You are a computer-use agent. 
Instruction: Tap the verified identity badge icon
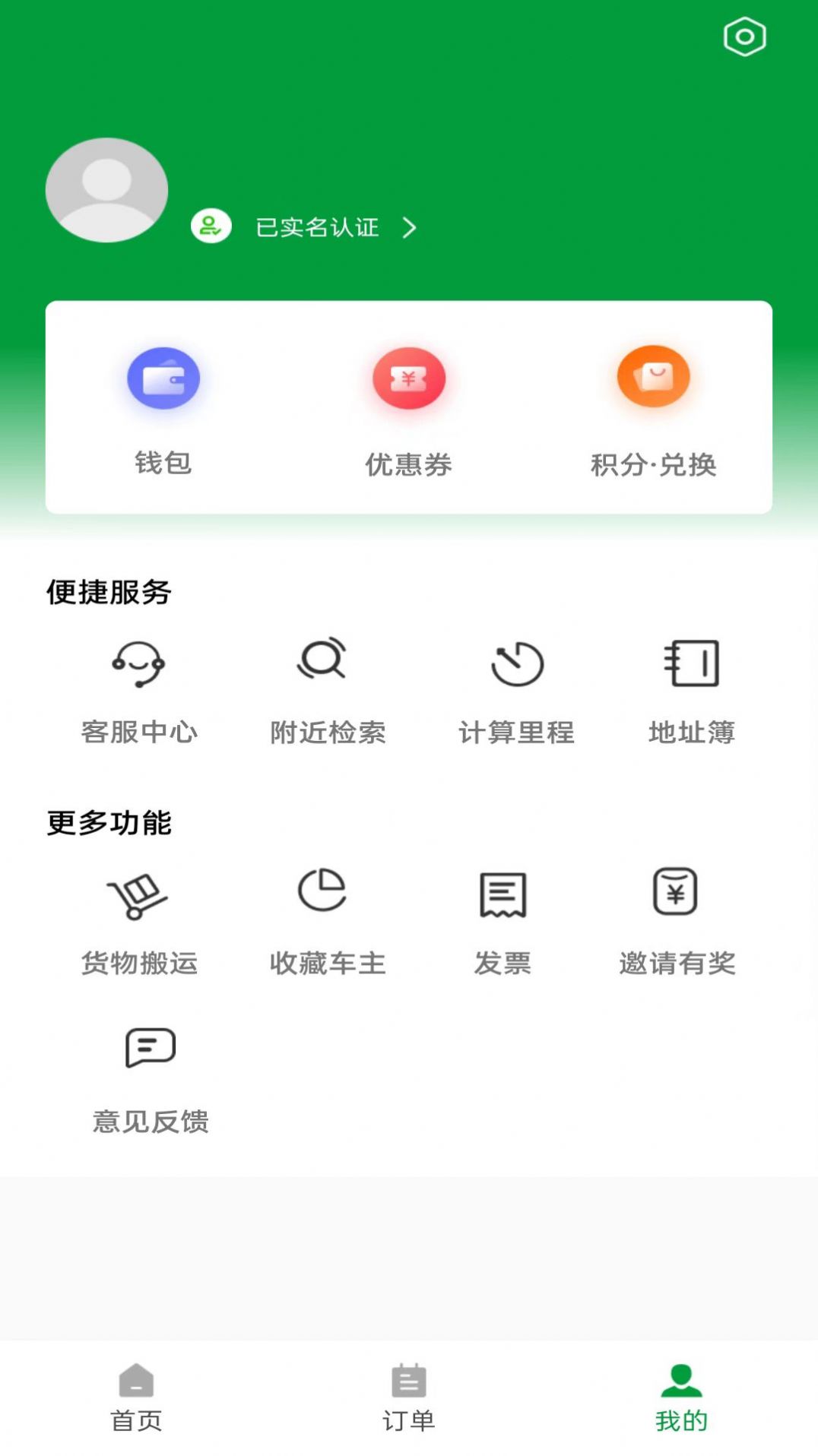click(211, 226)
